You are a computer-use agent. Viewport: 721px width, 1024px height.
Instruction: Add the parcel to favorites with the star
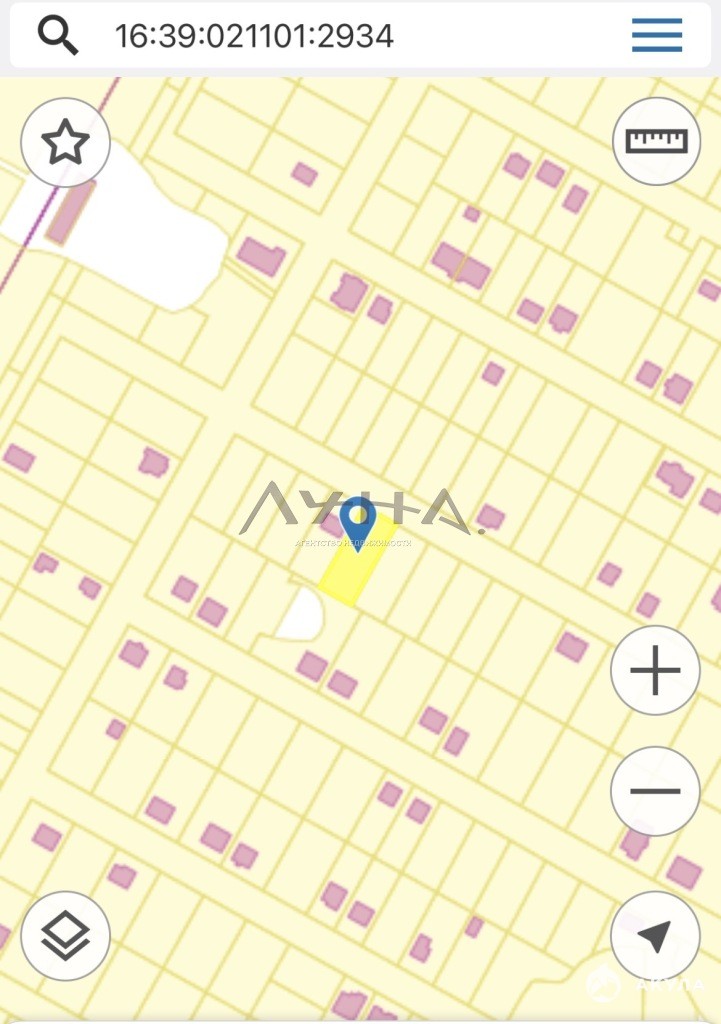[x=65, y=142]
